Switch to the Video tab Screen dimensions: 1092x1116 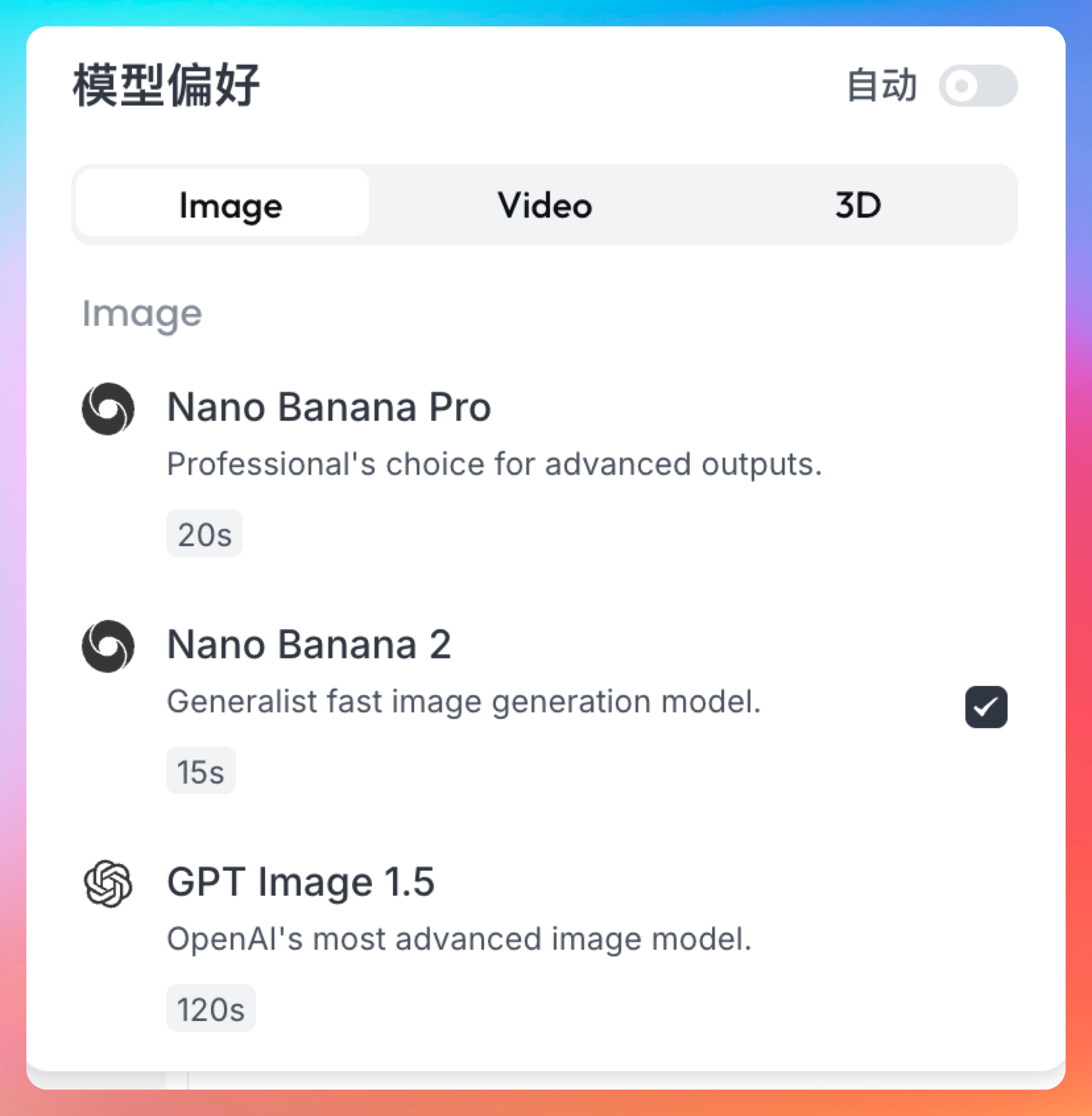point(545,205)
